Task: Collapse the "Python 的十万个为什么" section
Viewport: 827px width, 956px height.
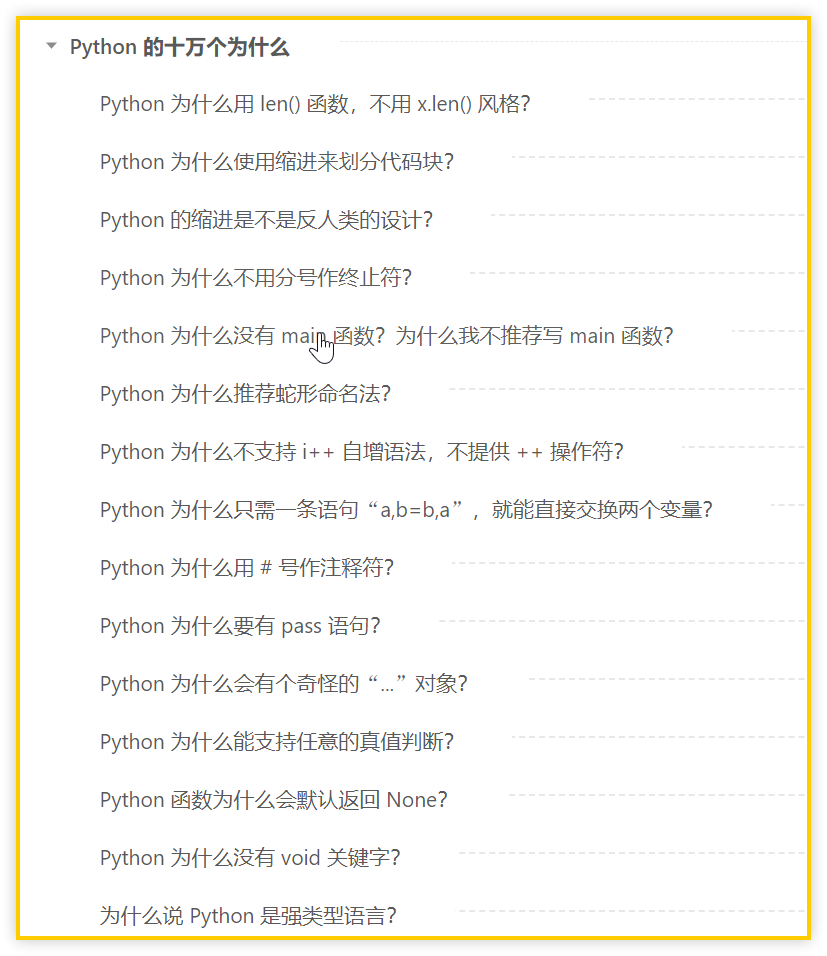Action: 52,46
